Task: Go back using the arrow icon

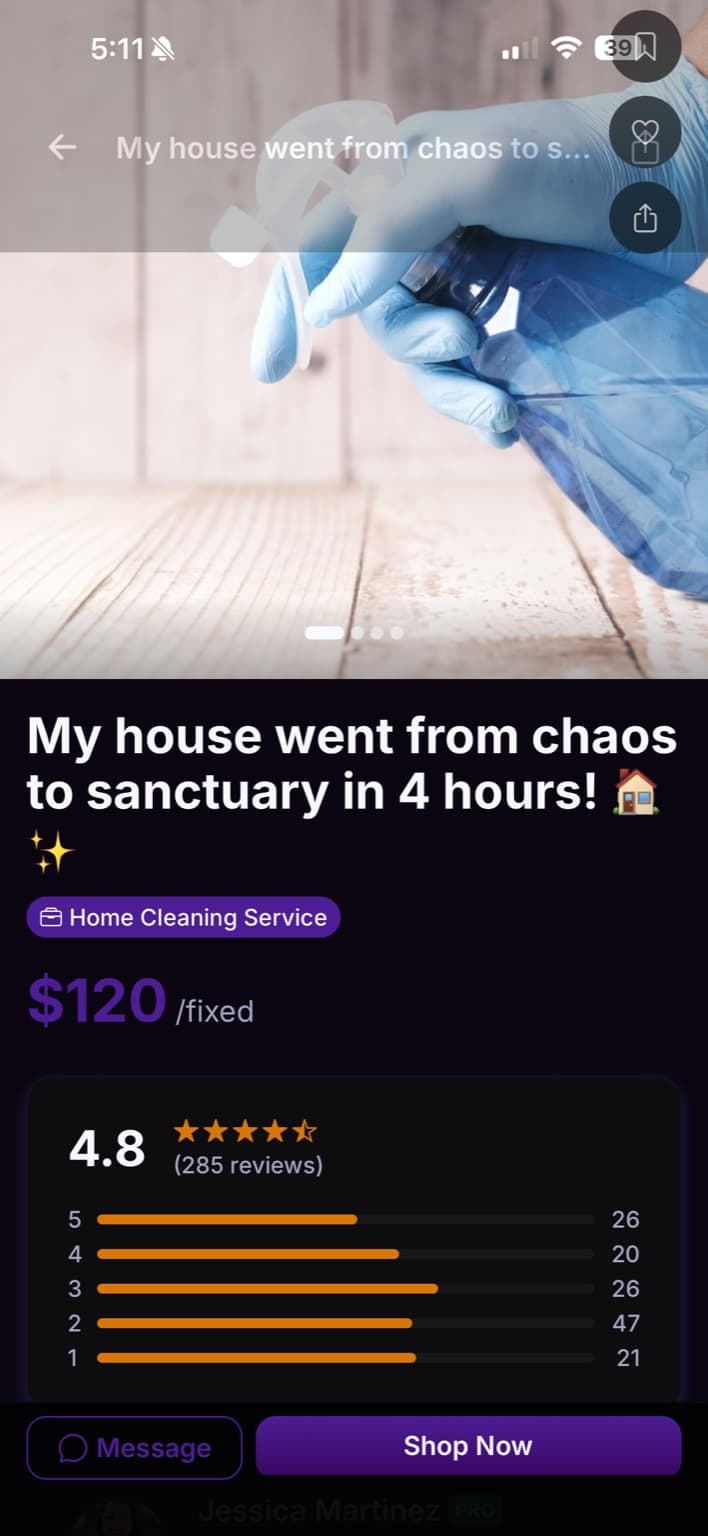Action: pos(62,148)
